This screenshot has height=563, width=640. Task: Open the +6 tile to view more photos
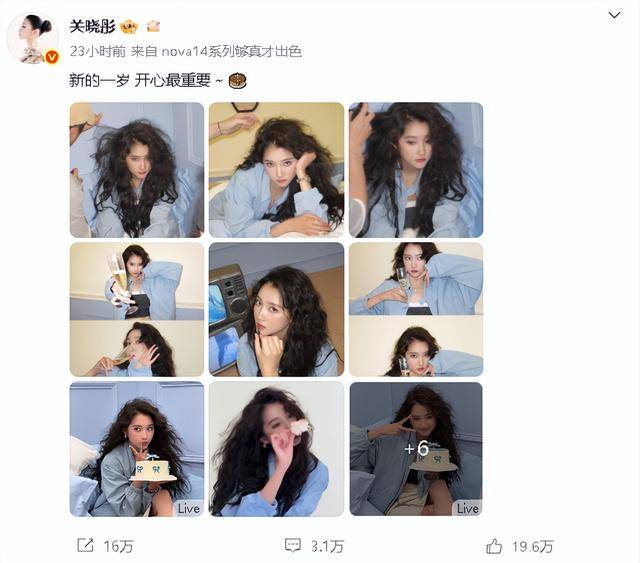point(415,449)
